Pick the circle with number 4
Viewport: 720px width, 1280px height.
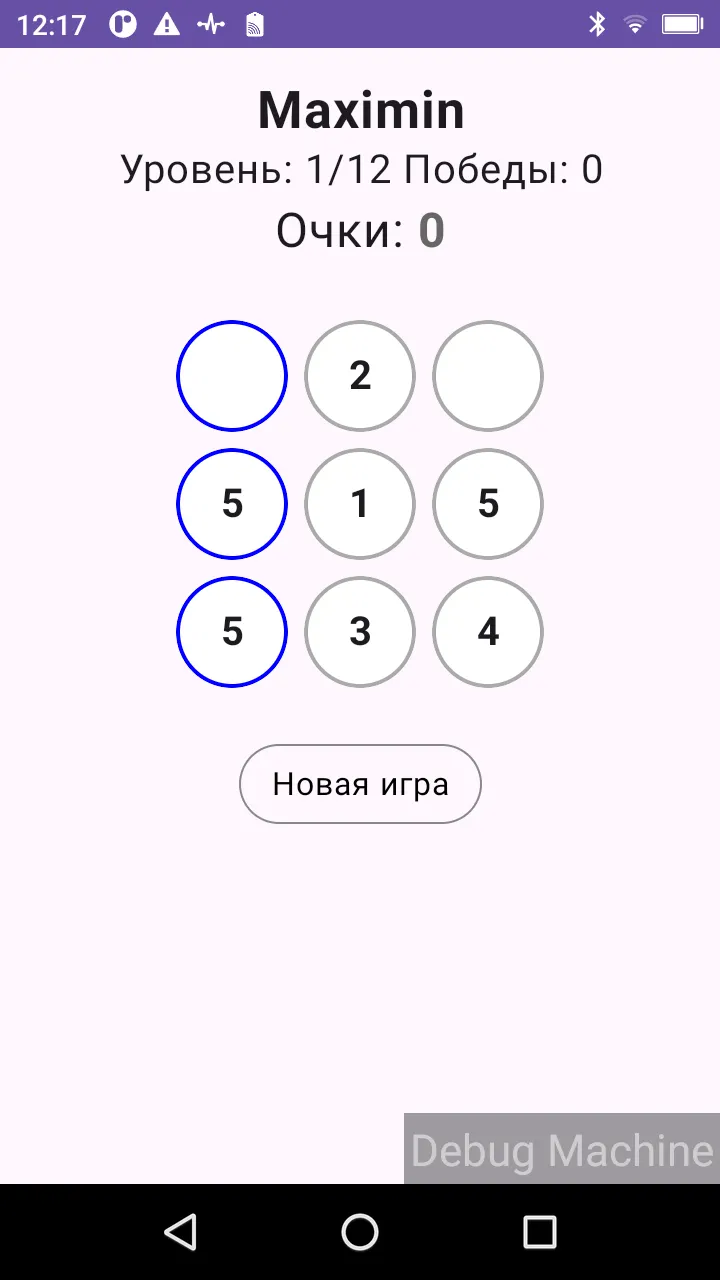click(488, 632)
